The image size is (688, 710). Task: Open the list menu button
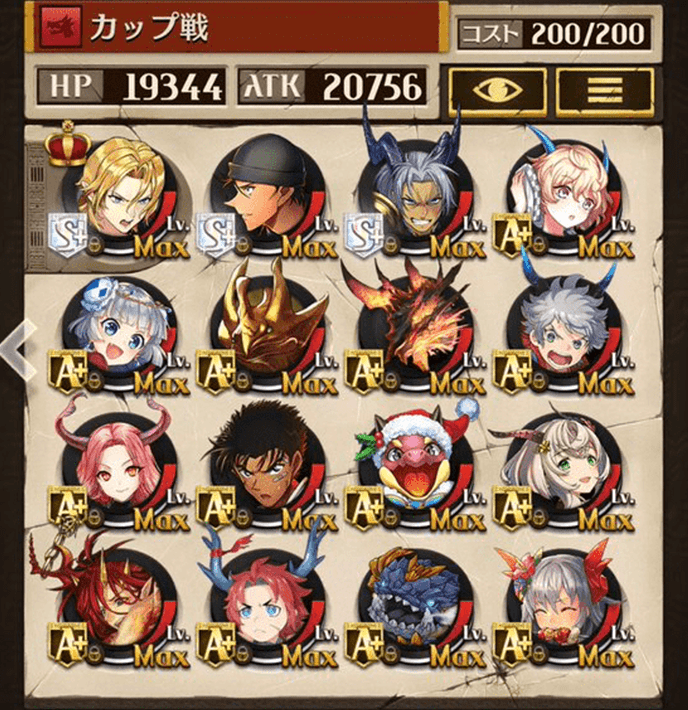[604, 91]
